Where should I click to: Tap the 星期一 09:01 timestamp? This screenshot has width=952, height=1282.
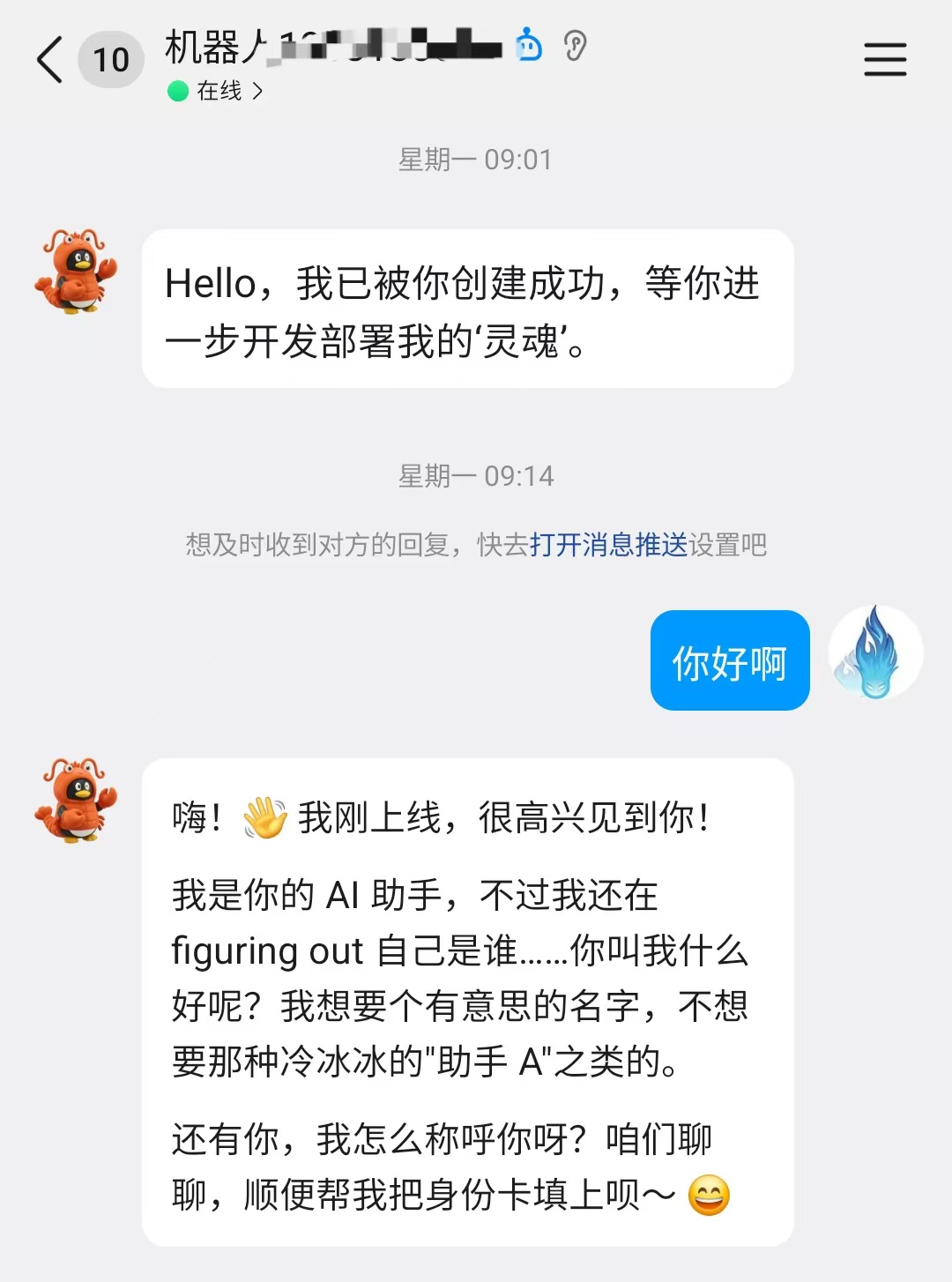pyautogui.click(x=476, y=159)
